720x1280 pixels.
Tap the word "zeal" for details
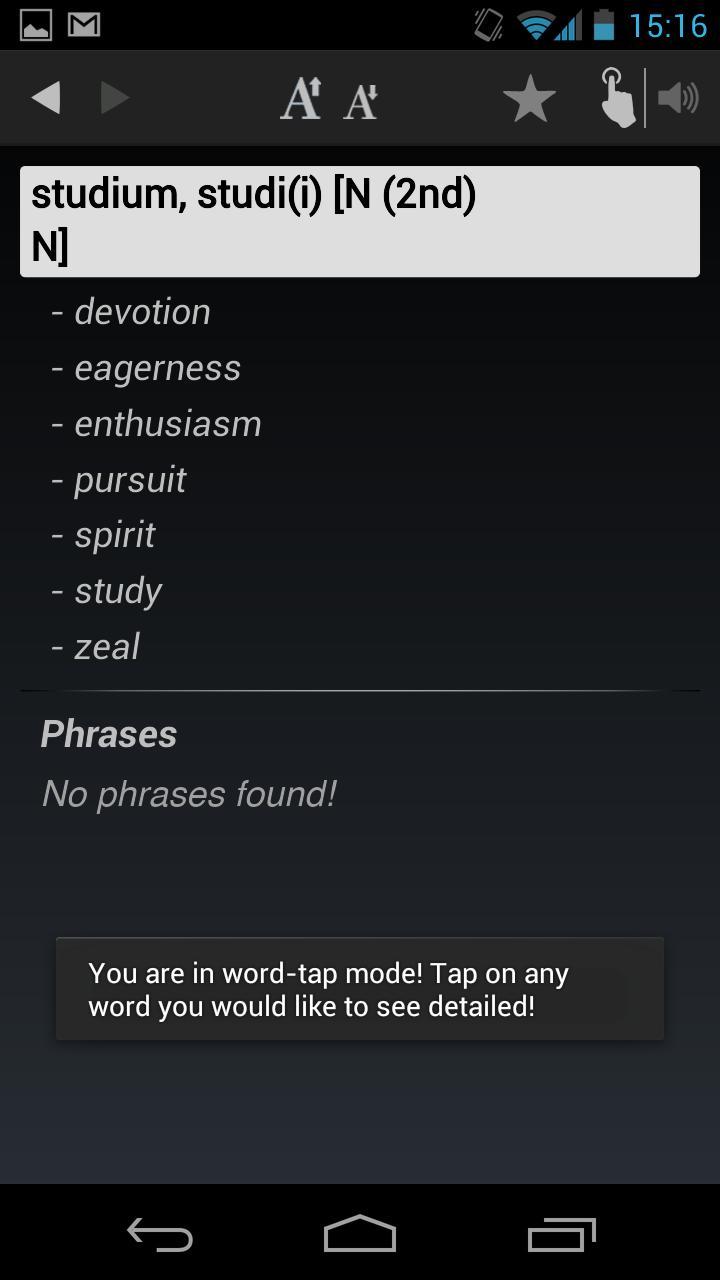(106, 646)
